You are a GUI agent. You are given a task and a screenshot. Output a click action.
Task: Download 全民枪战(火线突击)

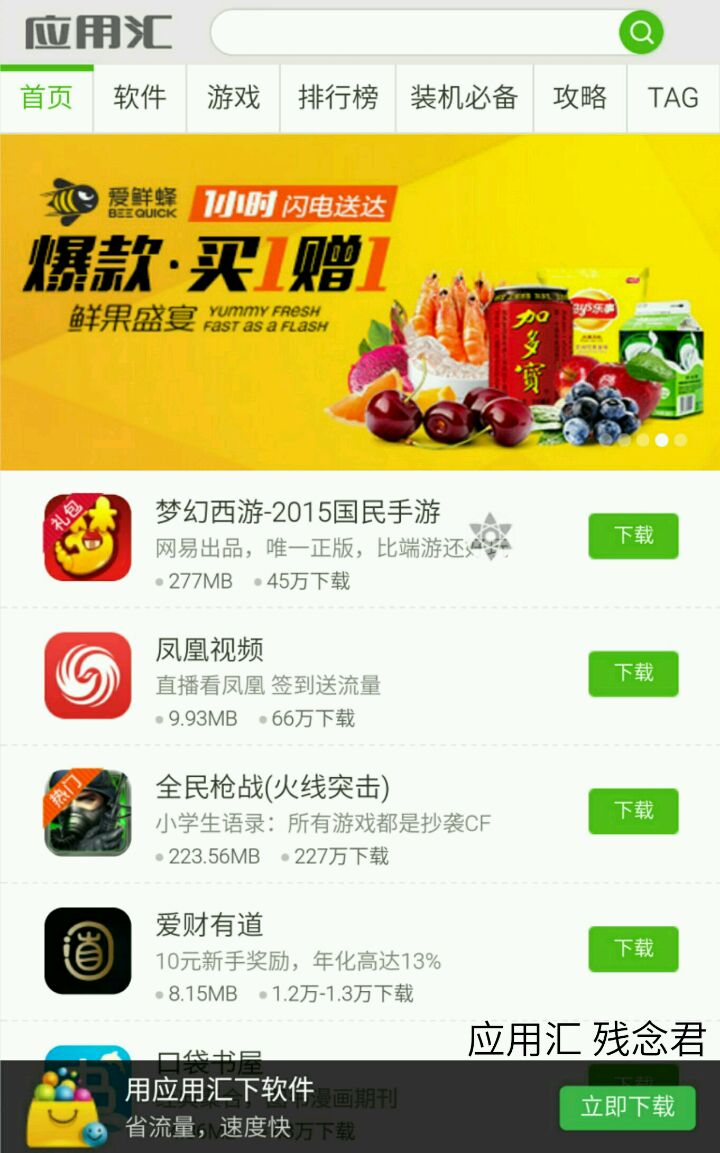pyautogui.click(x=633, y=811)
